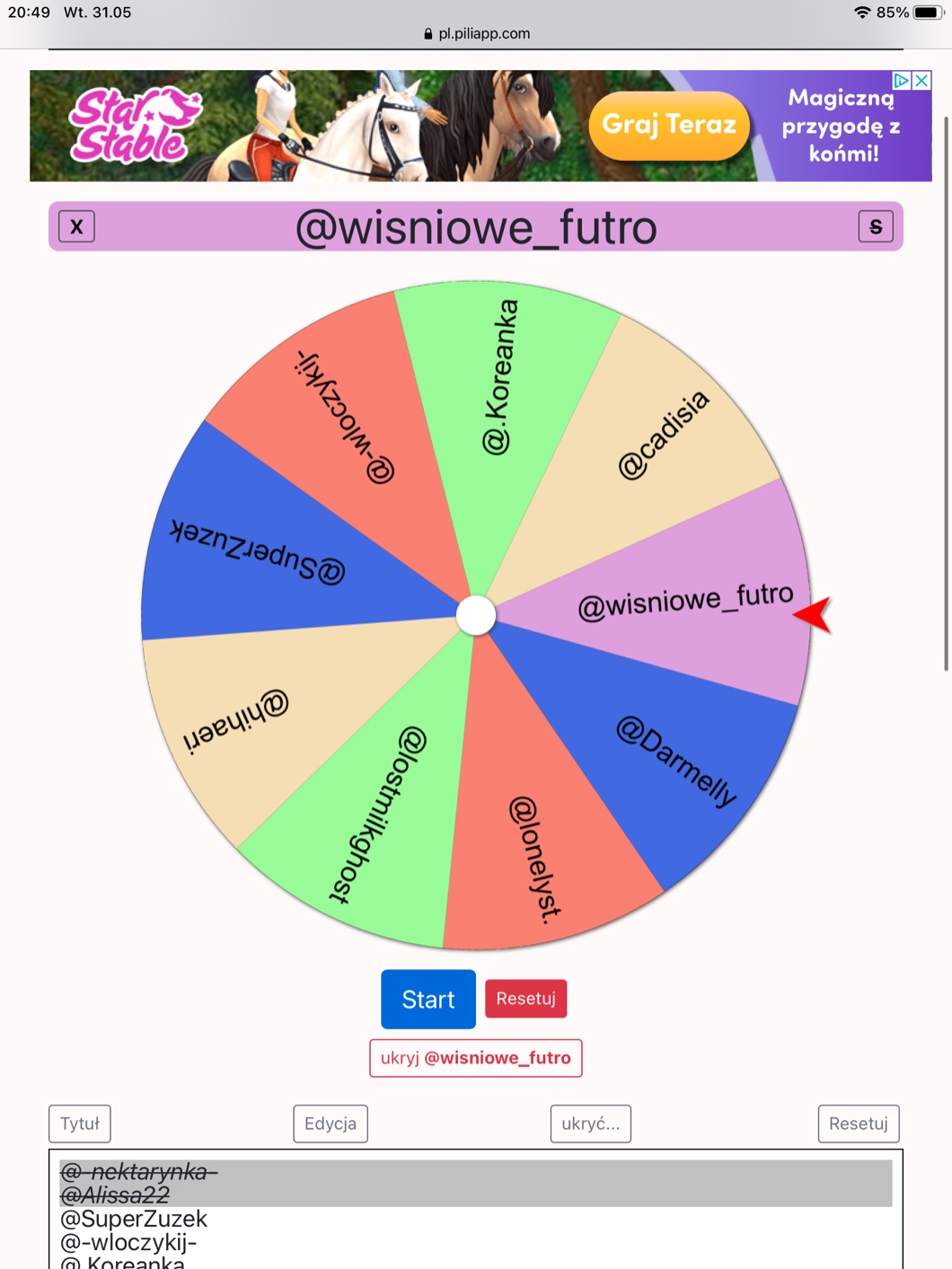This screenshot has width=952, height=1269.
Task: Tap the S button in the result banner
Action: (x=876, y=226)
